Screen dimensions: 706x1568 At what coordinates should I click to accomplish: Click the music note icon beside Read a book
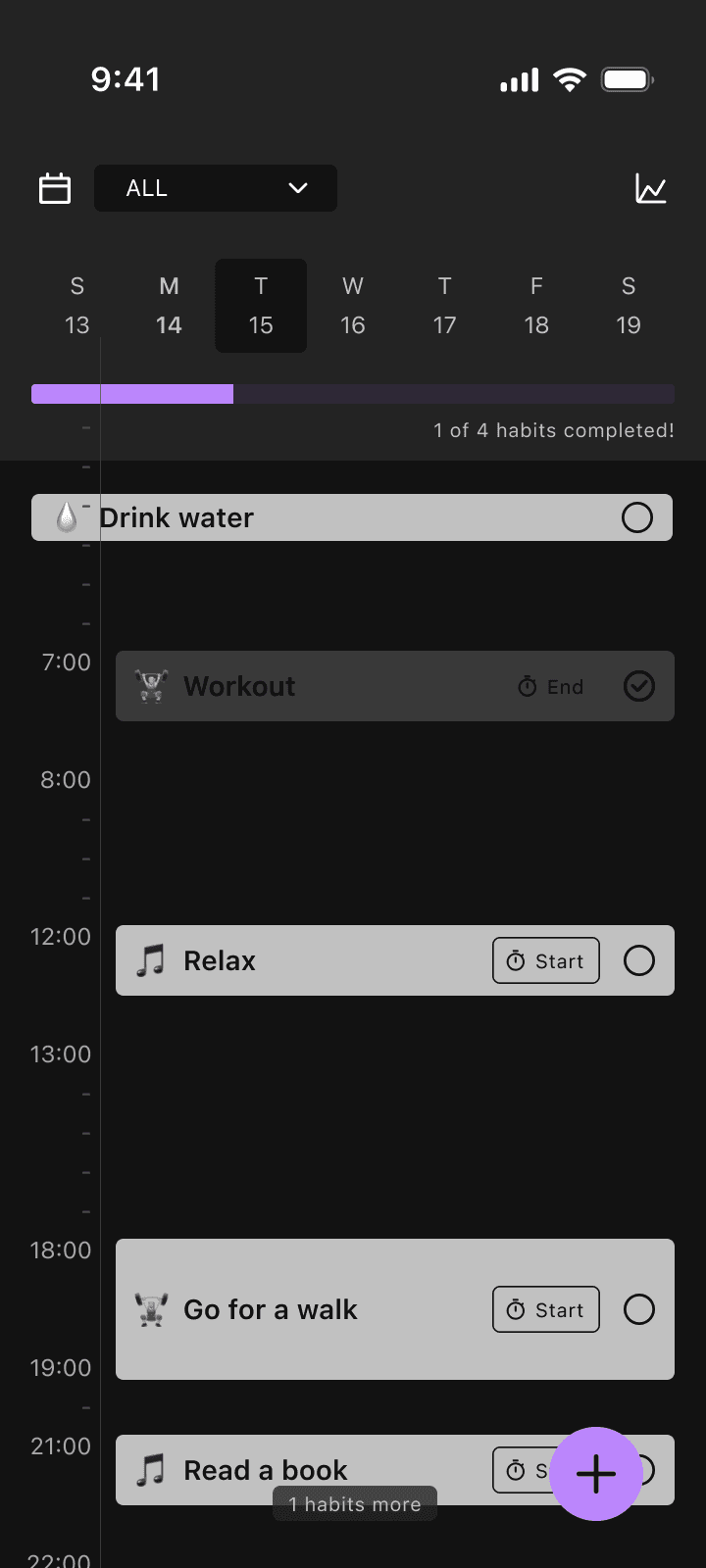[149, 1470]
